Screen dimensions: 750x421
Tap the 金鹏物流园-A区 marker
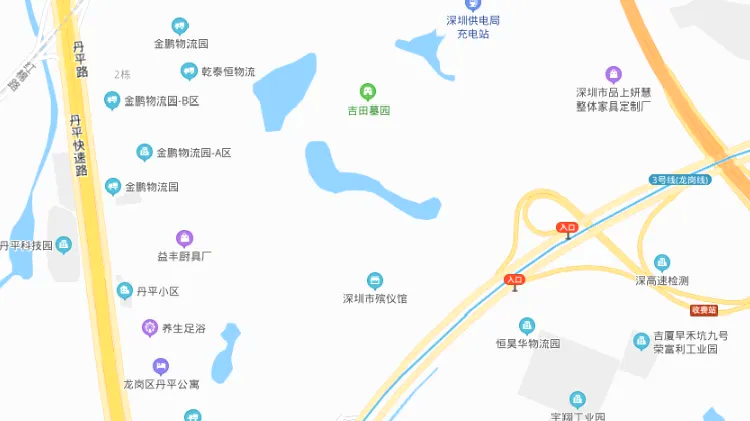(x=145, y=152)
